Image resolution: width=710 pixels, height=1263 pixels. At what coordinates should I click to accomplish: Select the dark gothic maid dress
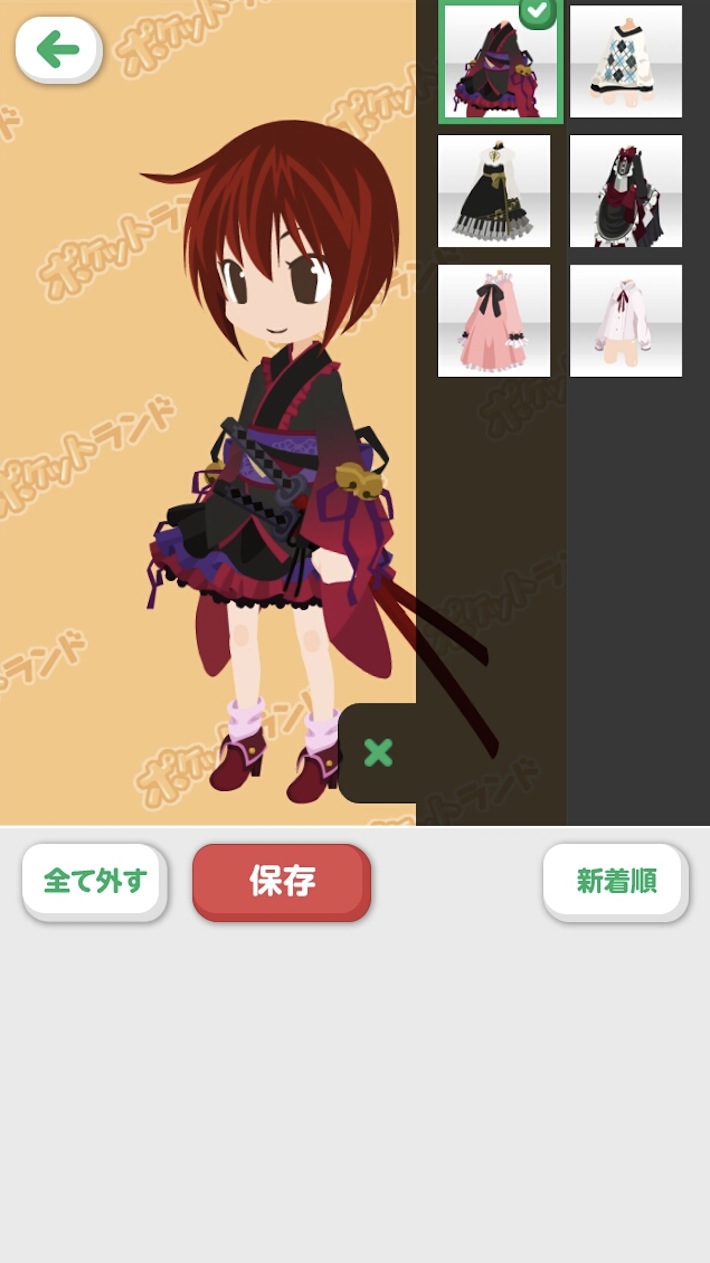[x=626, y=191]
